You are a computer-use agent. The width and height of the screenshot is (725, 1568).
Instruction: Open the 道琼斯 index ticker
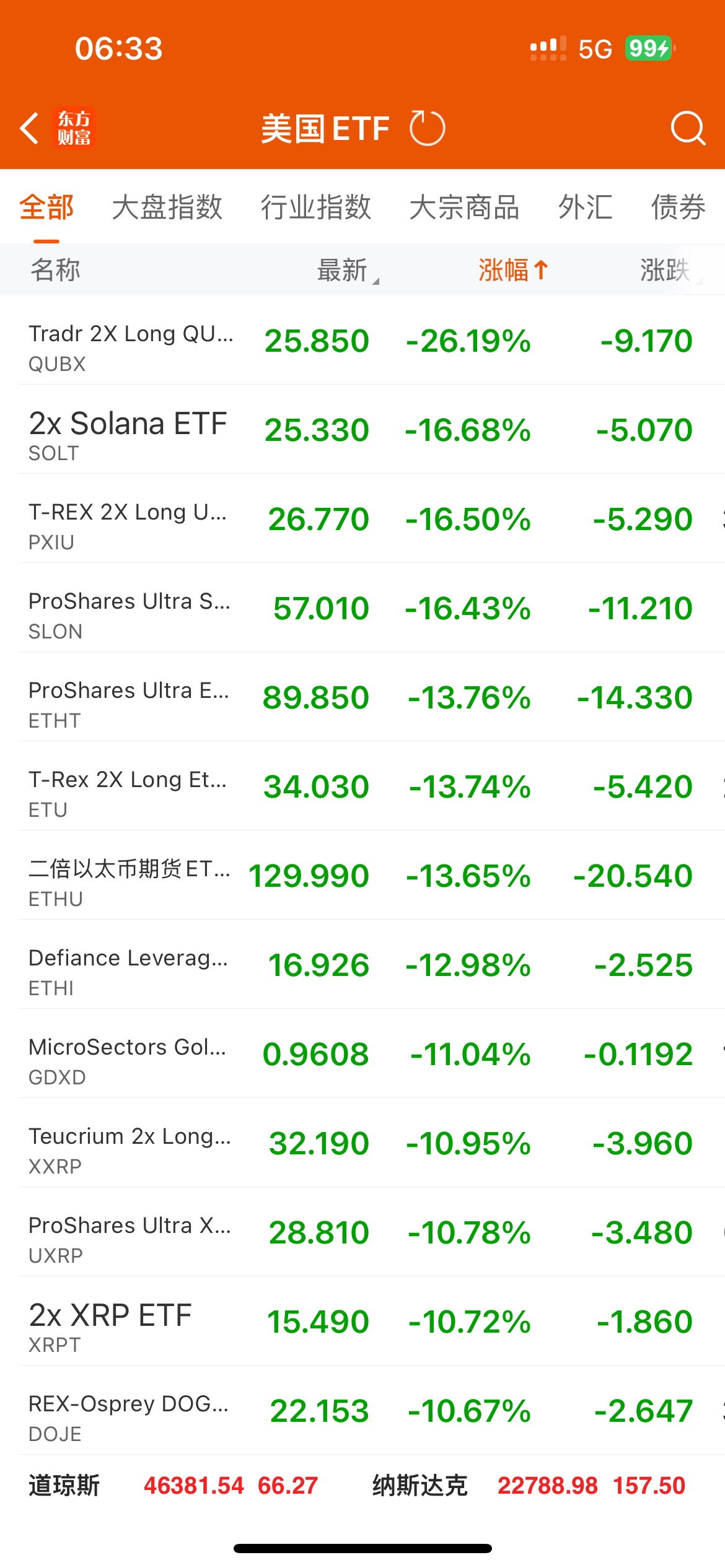pos(174,1486)
